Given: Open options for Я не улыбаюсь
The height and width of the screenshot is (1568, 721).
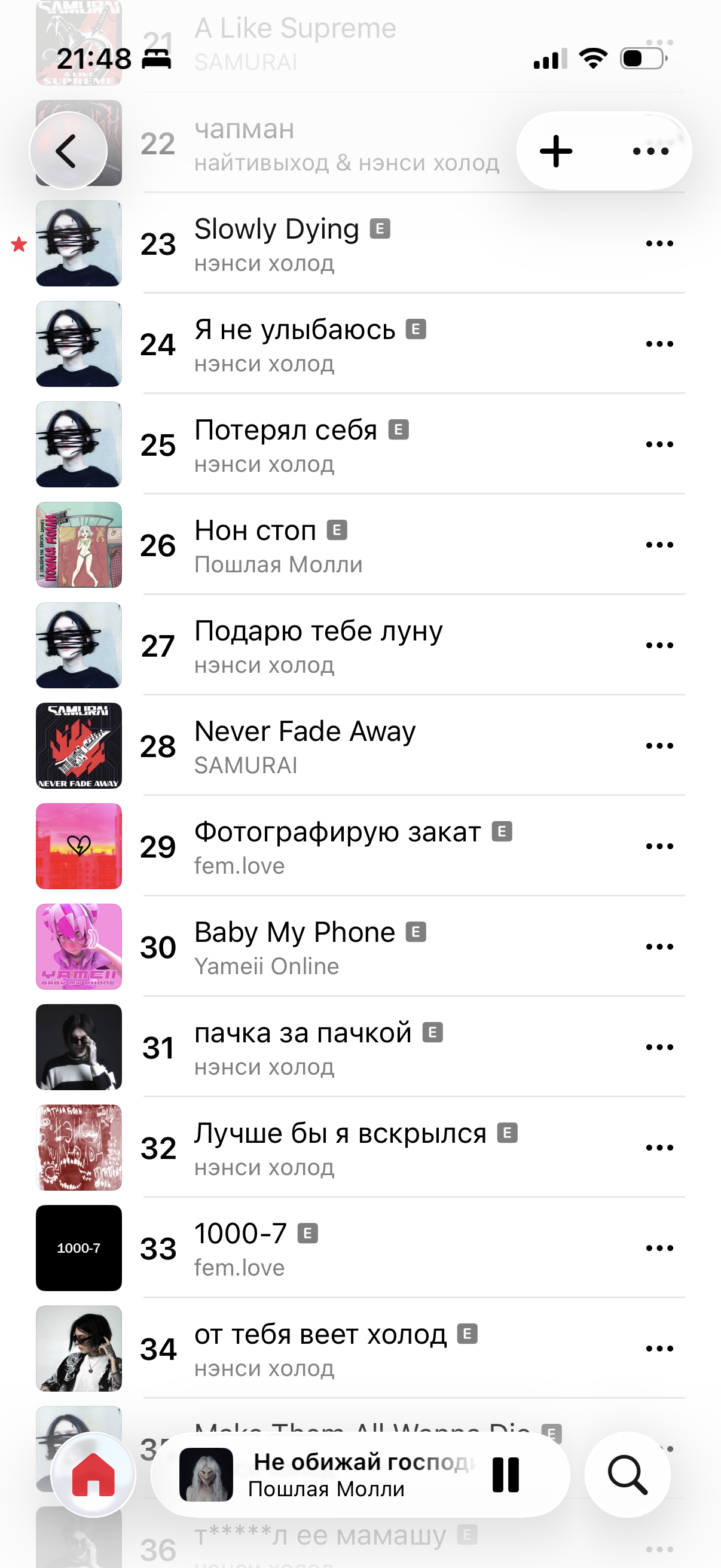Looking at the screenshot, I should point(659,344).
